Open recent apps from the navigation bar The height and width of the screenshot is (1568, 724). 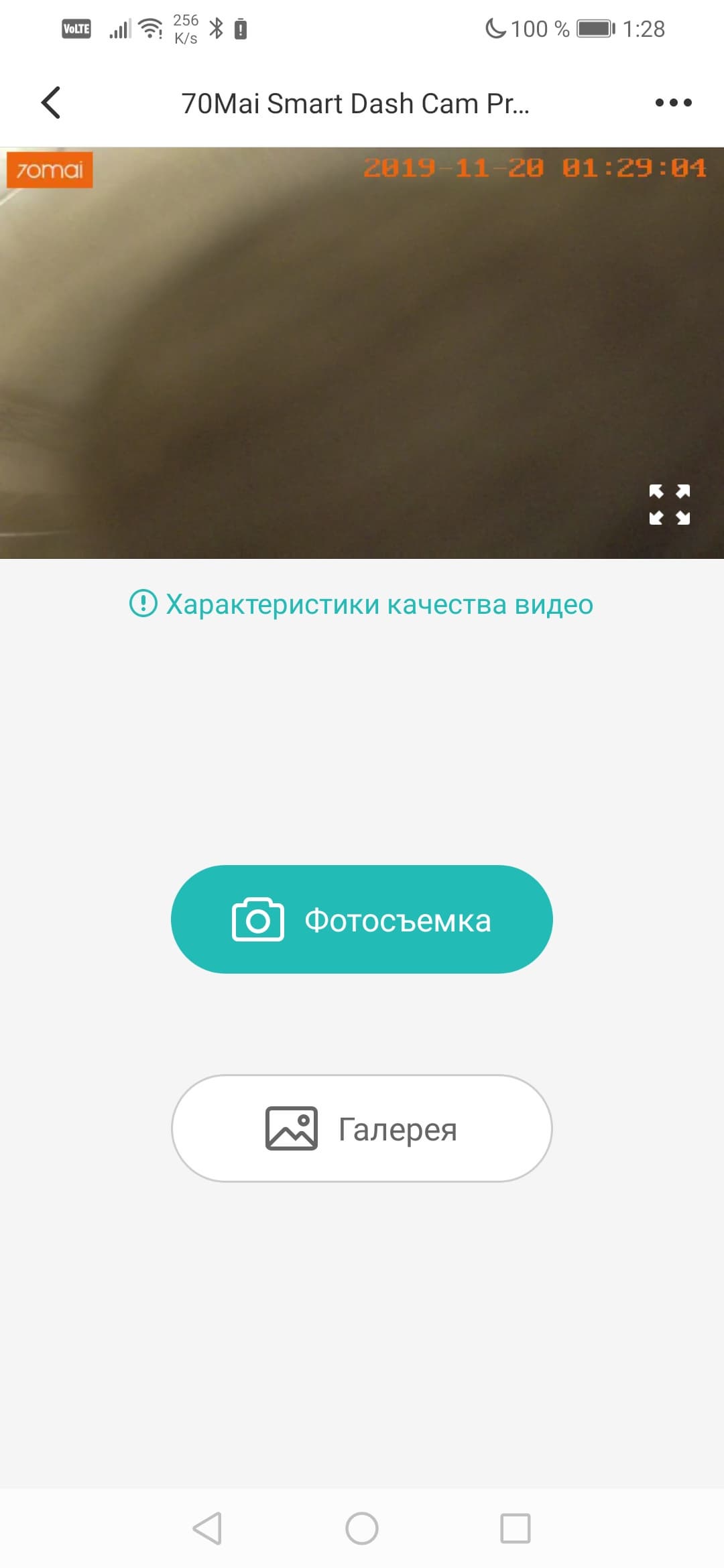(x=516, y=1528)
